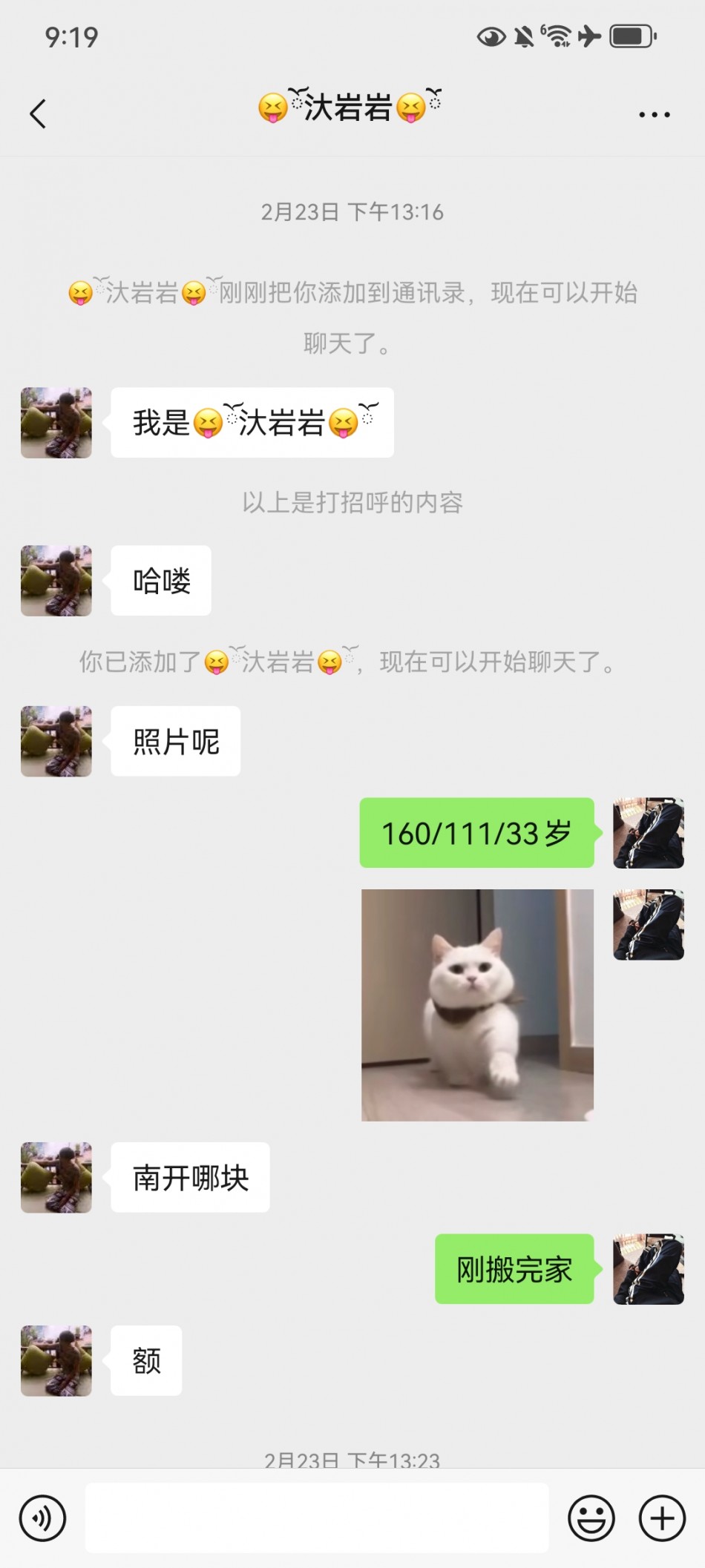This screenshot has width=705, height=1568.
Task: Focus the message text field
Action: 317,1518
